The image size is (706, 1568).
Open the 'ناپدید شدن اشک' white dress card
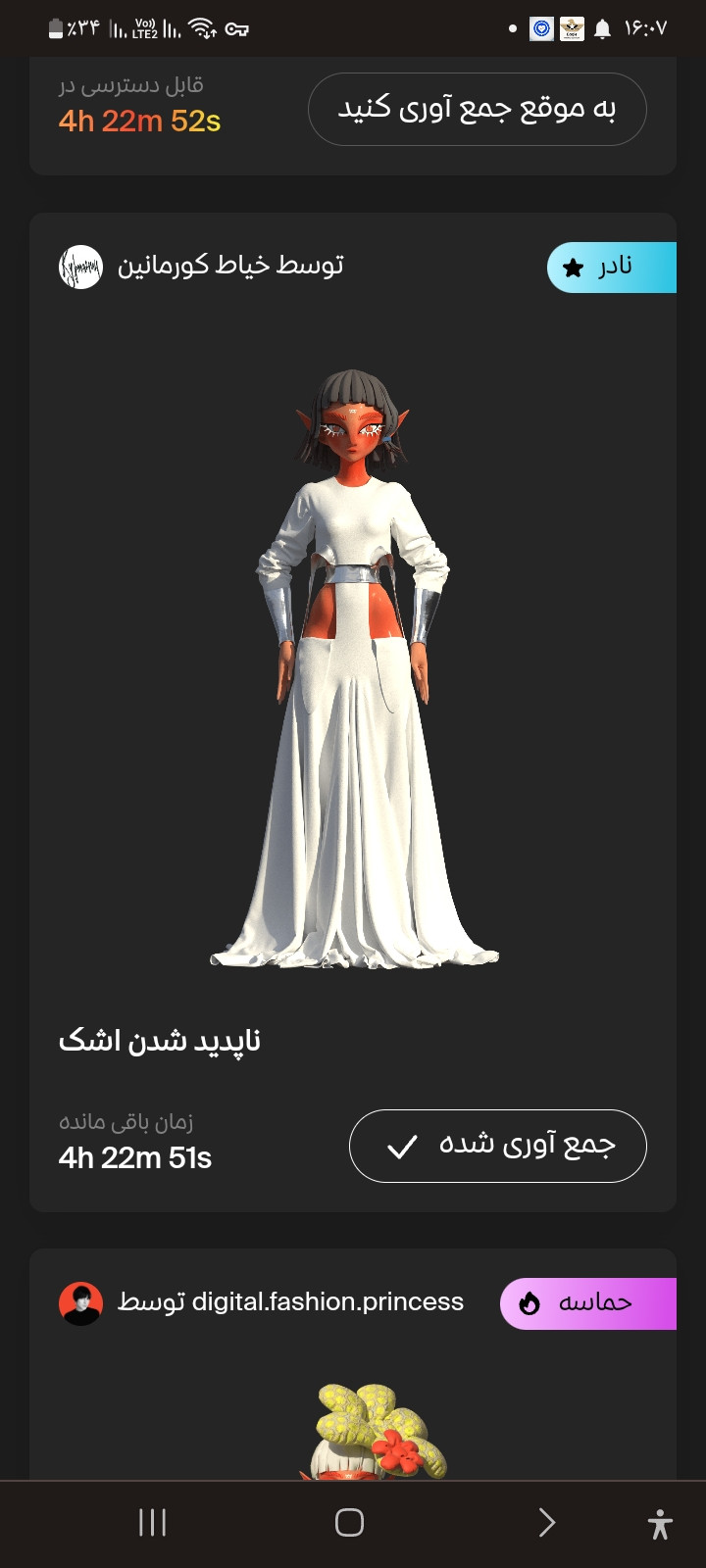353,712
